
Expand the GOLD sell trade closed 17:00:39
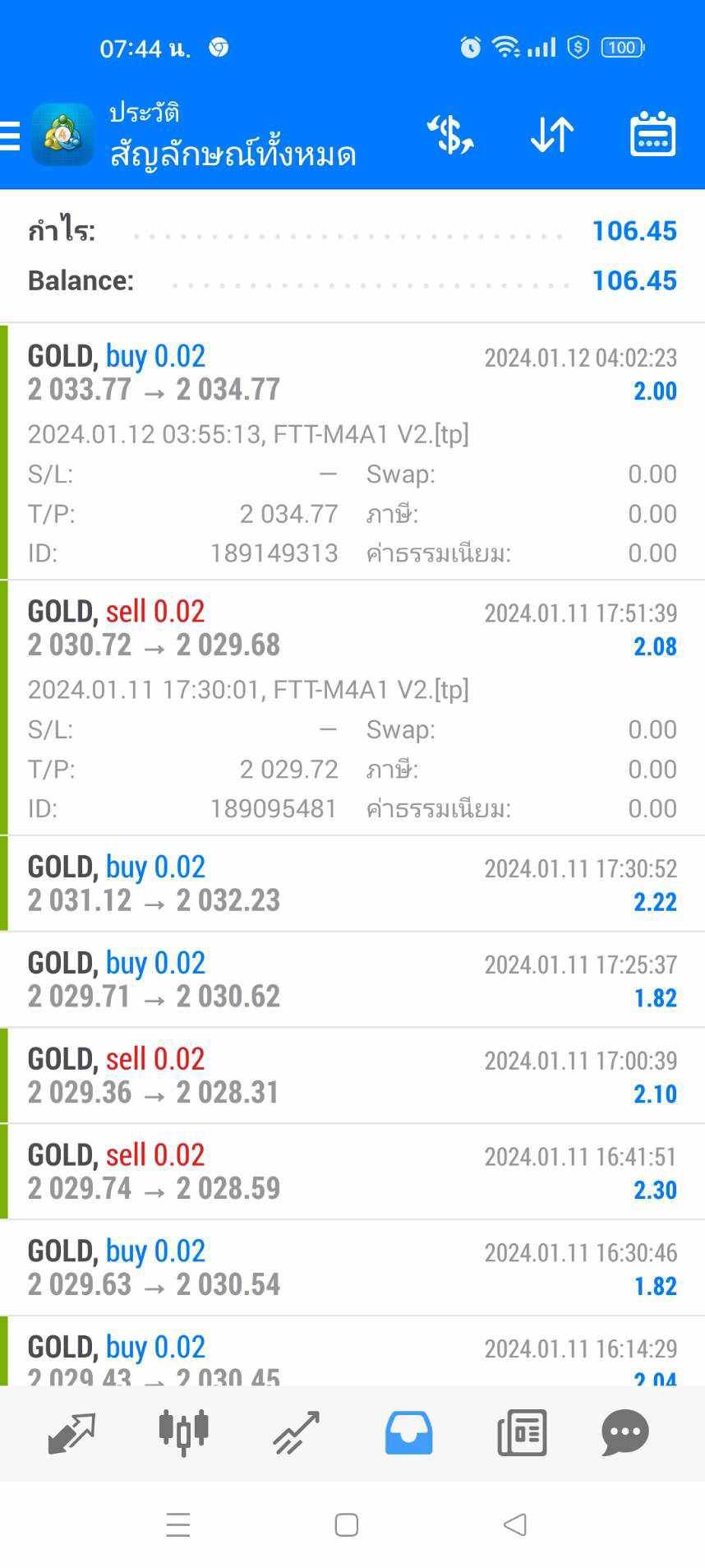(x=352, y=1075)
